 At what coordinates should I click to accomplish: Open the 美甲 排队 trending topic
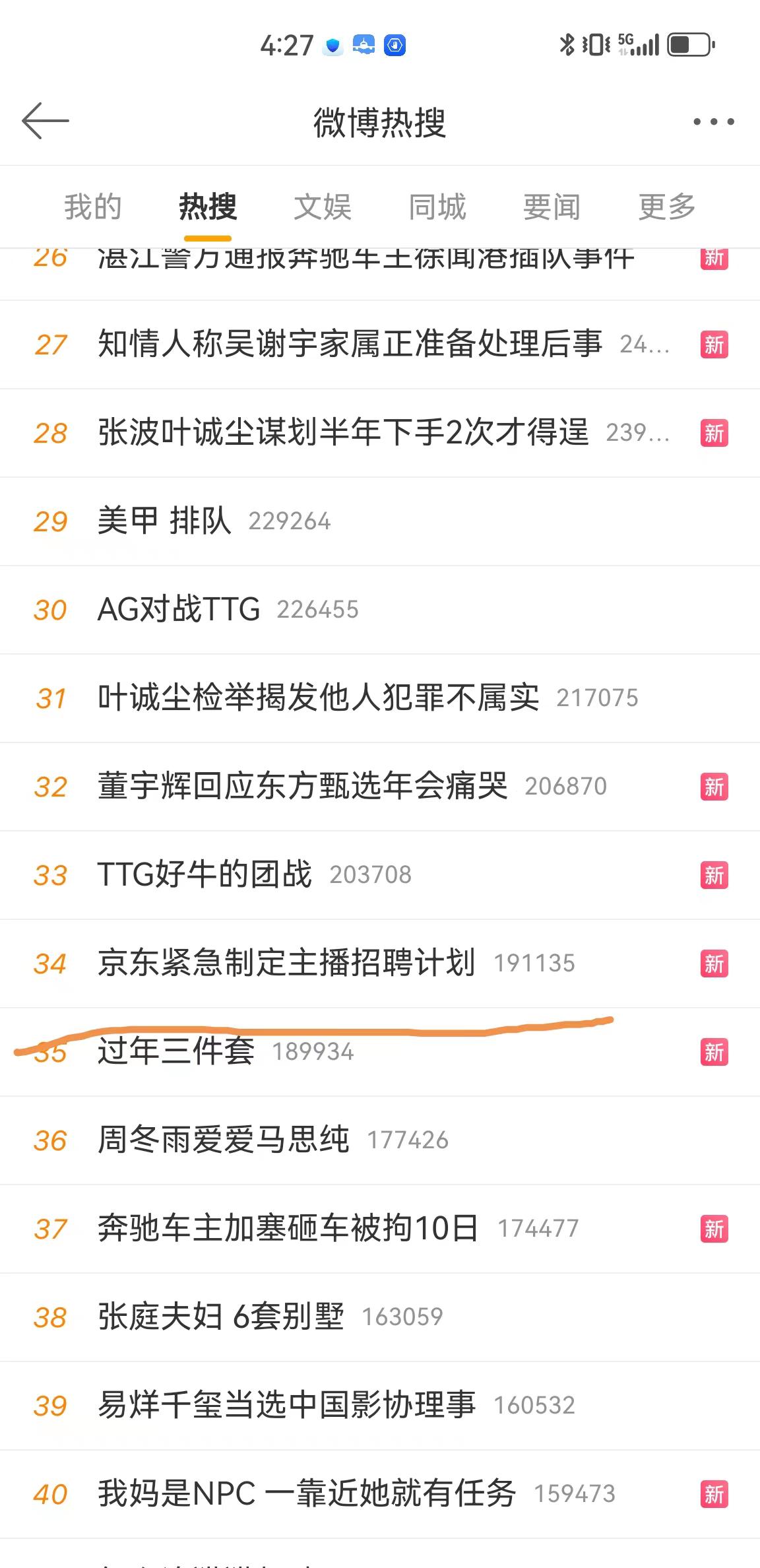click(x=165, y=521)
